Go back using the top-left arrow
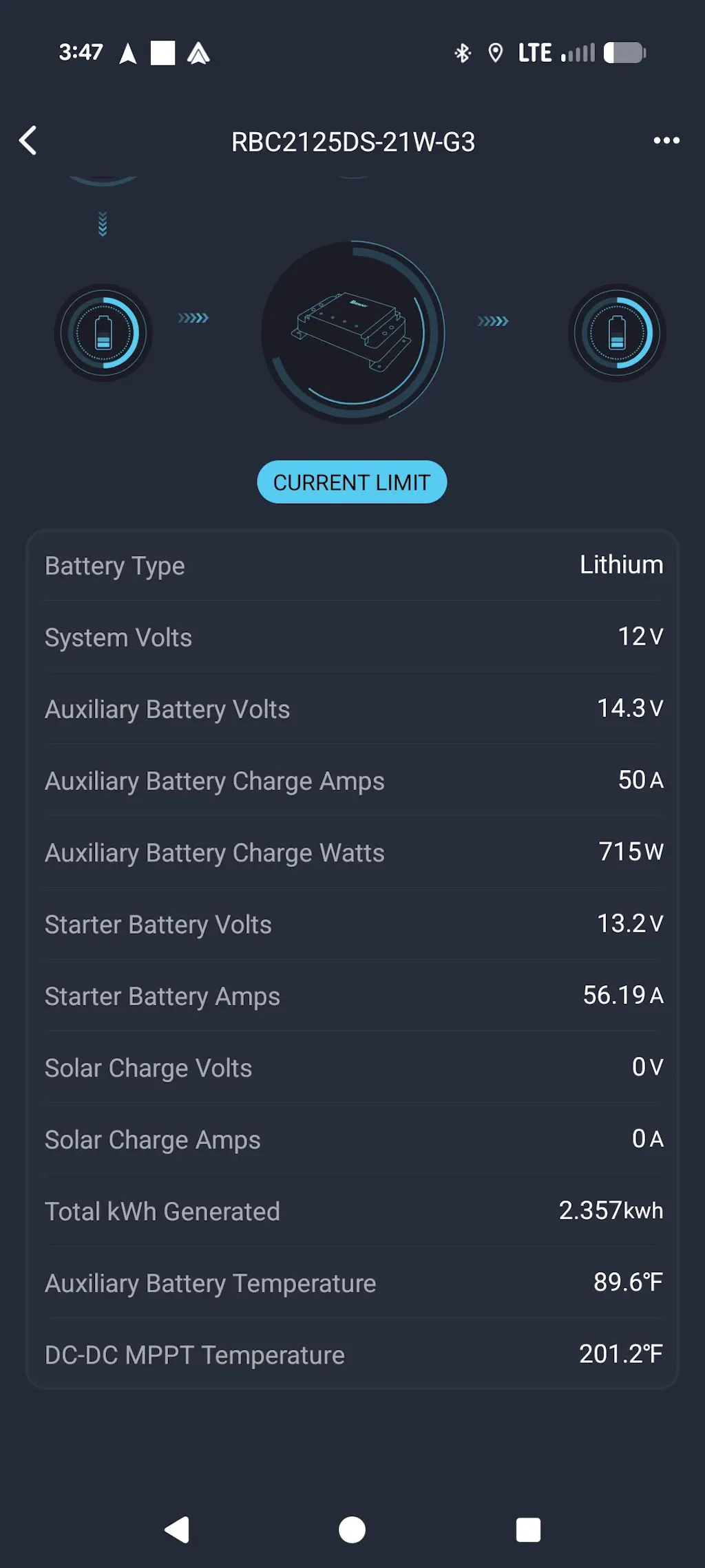Image resolution: width=705 pixels, height=1568 pixels. click(x=28, y=141)
